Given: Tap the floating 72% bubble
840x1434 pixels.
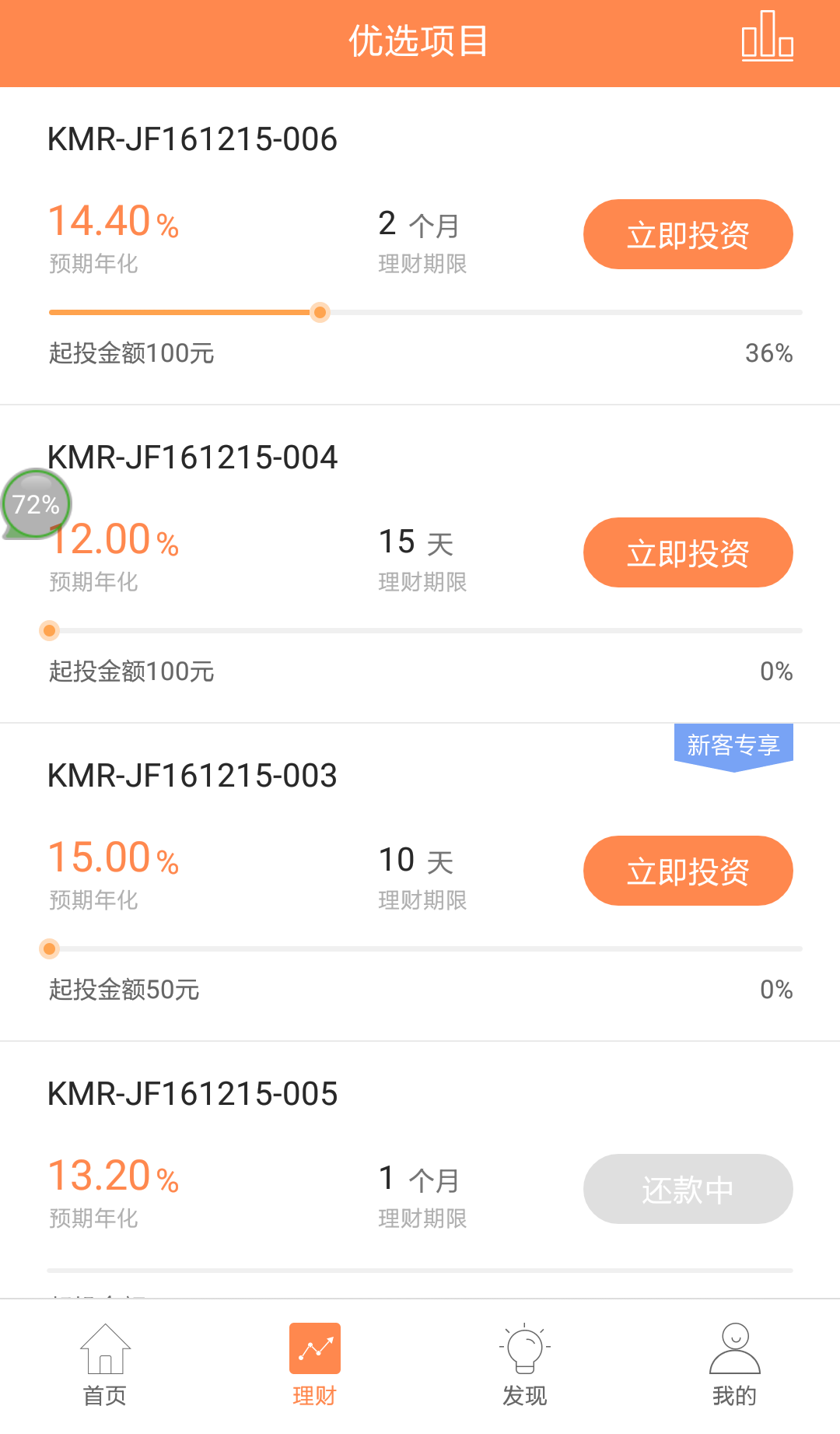Looking at the screenshot, I should tap(36, 504).
